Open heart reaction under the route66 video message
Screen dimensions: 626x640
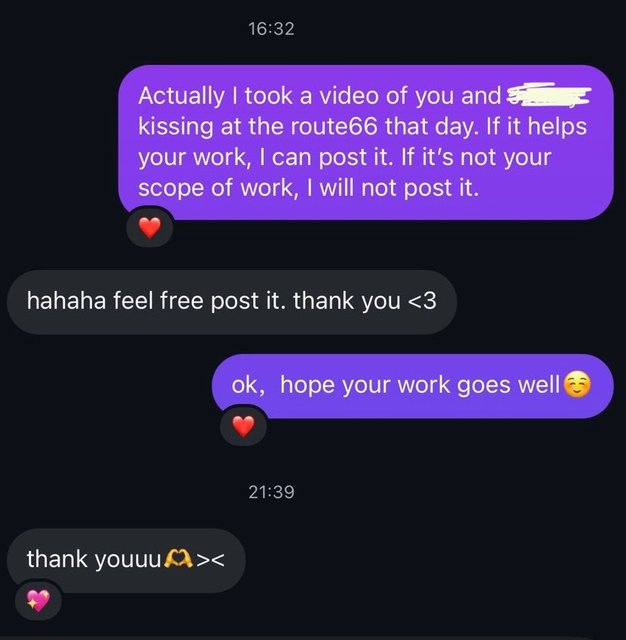[149, 229]
